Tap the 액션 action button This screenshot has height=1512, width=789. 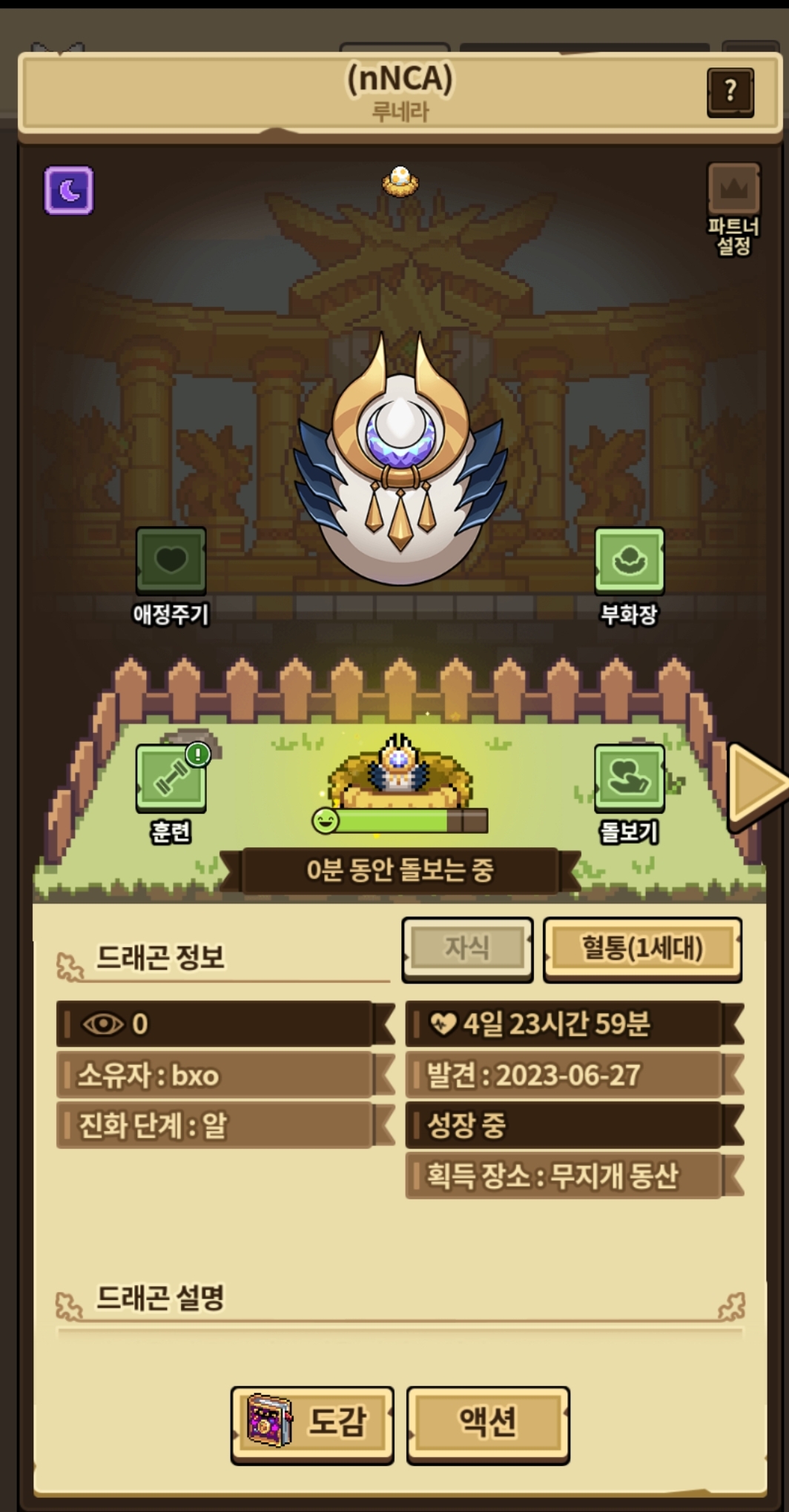click(x=488, y=1422)
